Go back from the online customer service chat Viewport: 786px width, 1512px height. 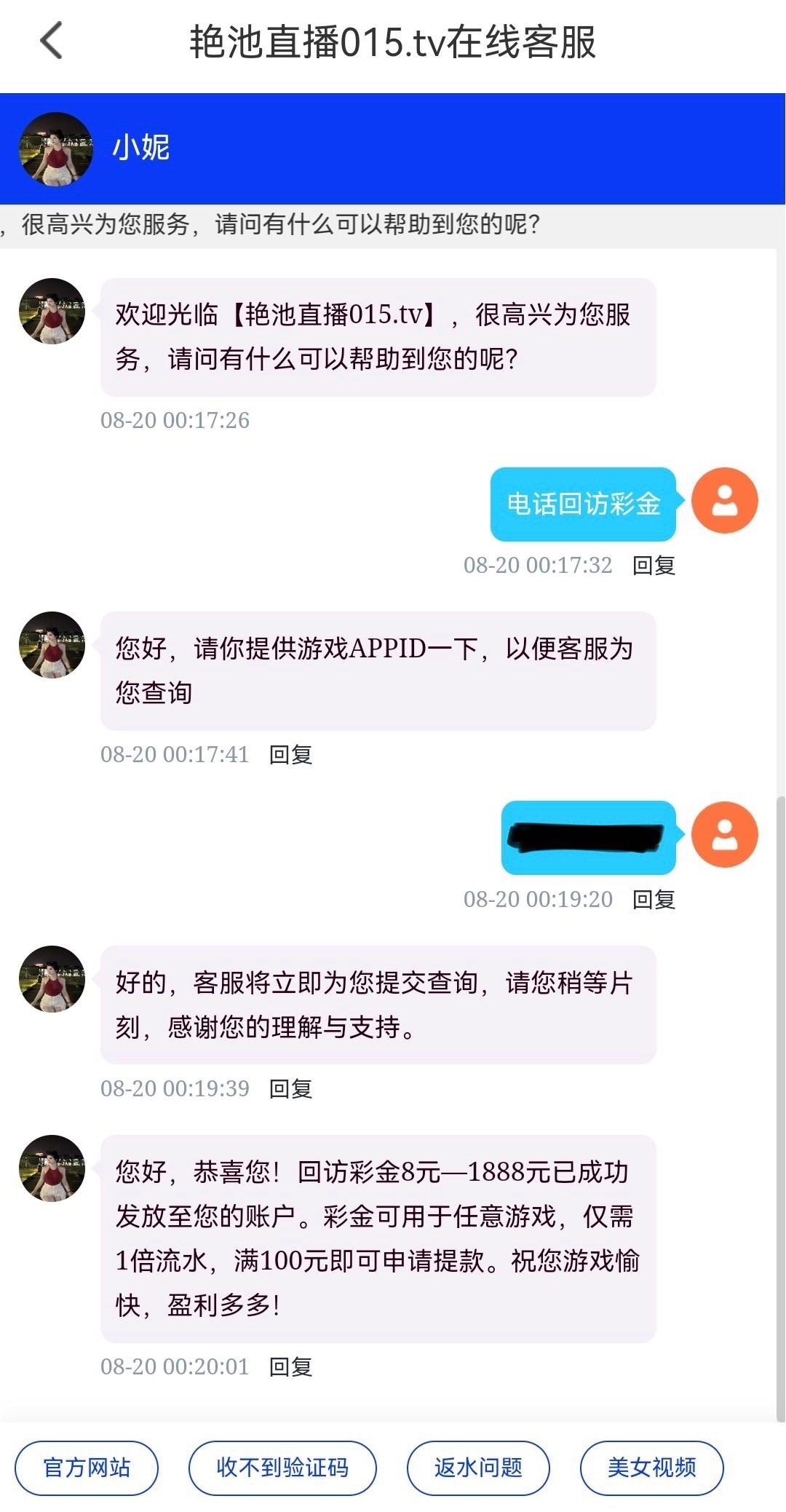tap(51, 41)
